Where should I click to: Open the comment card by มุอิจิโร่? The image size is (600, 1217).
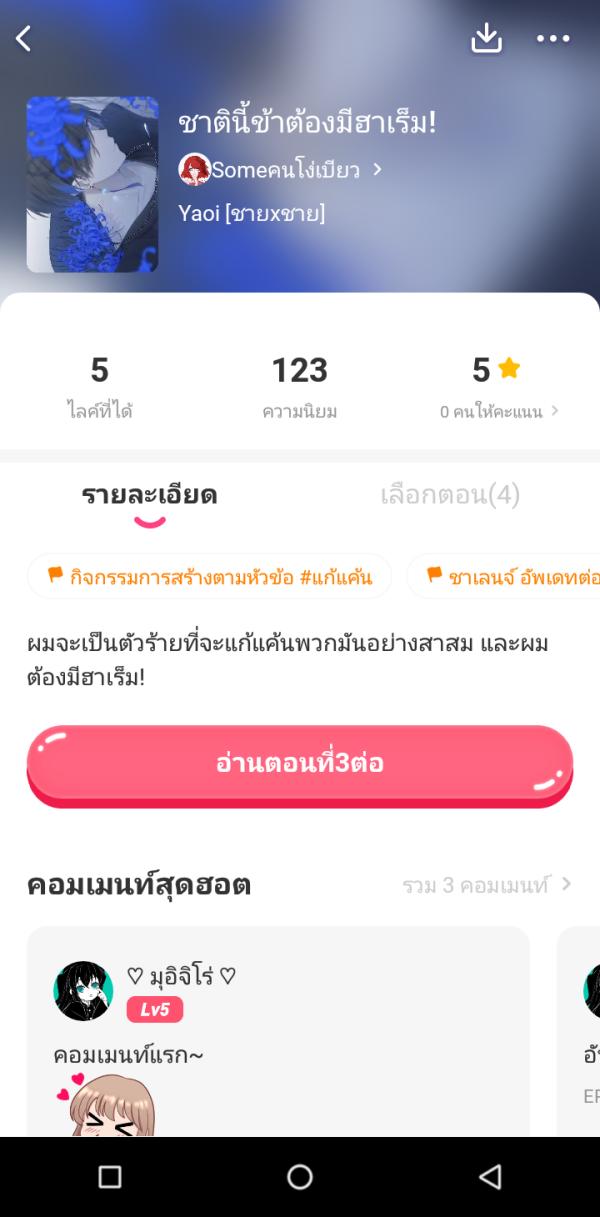(278, 1030)
